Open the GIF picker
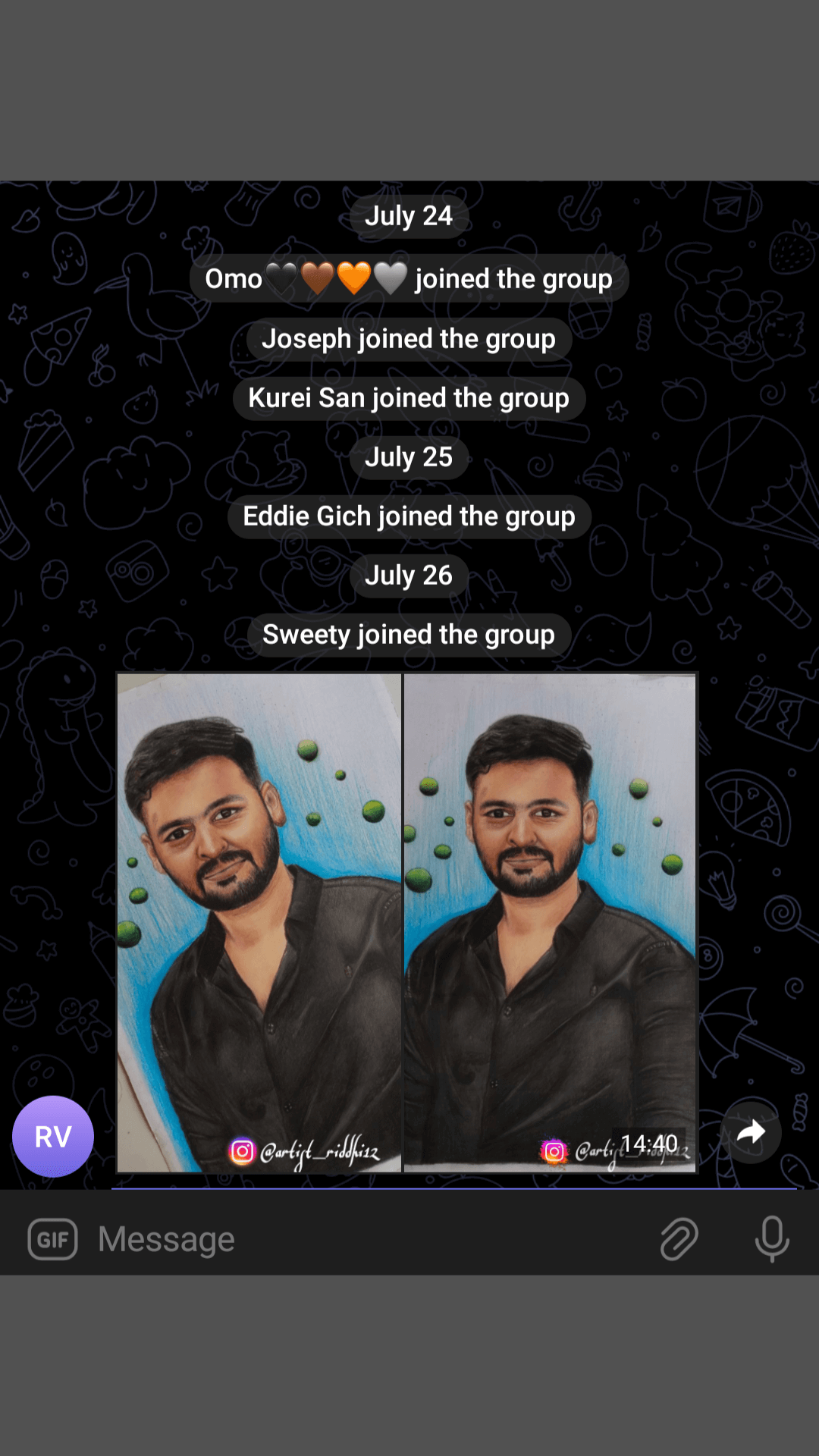 pos(52,1239)
